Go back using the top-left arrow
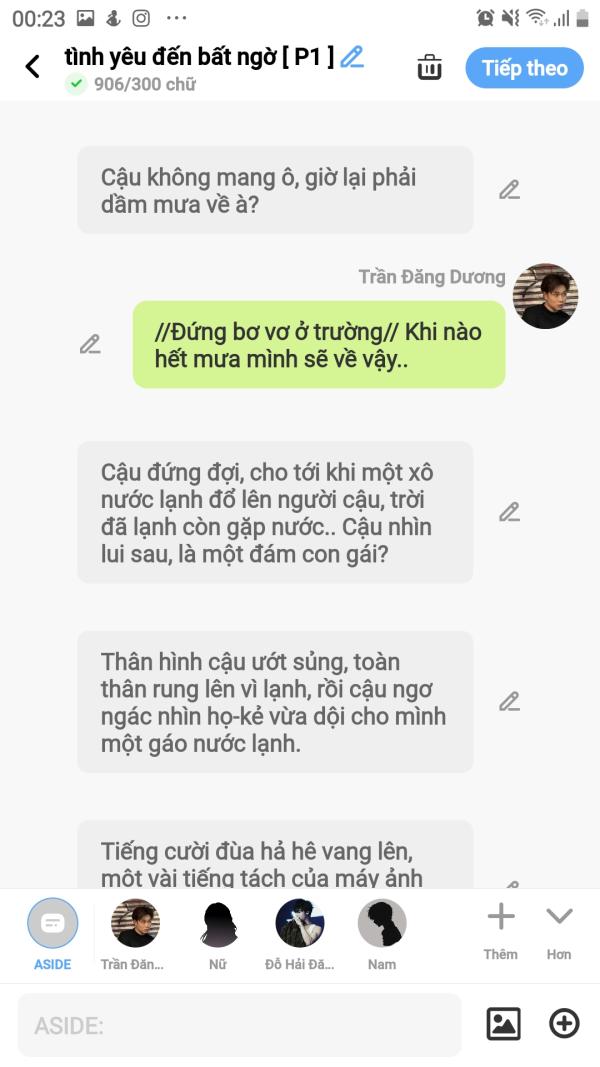The image size is (600, 1067). coord(33,67)
